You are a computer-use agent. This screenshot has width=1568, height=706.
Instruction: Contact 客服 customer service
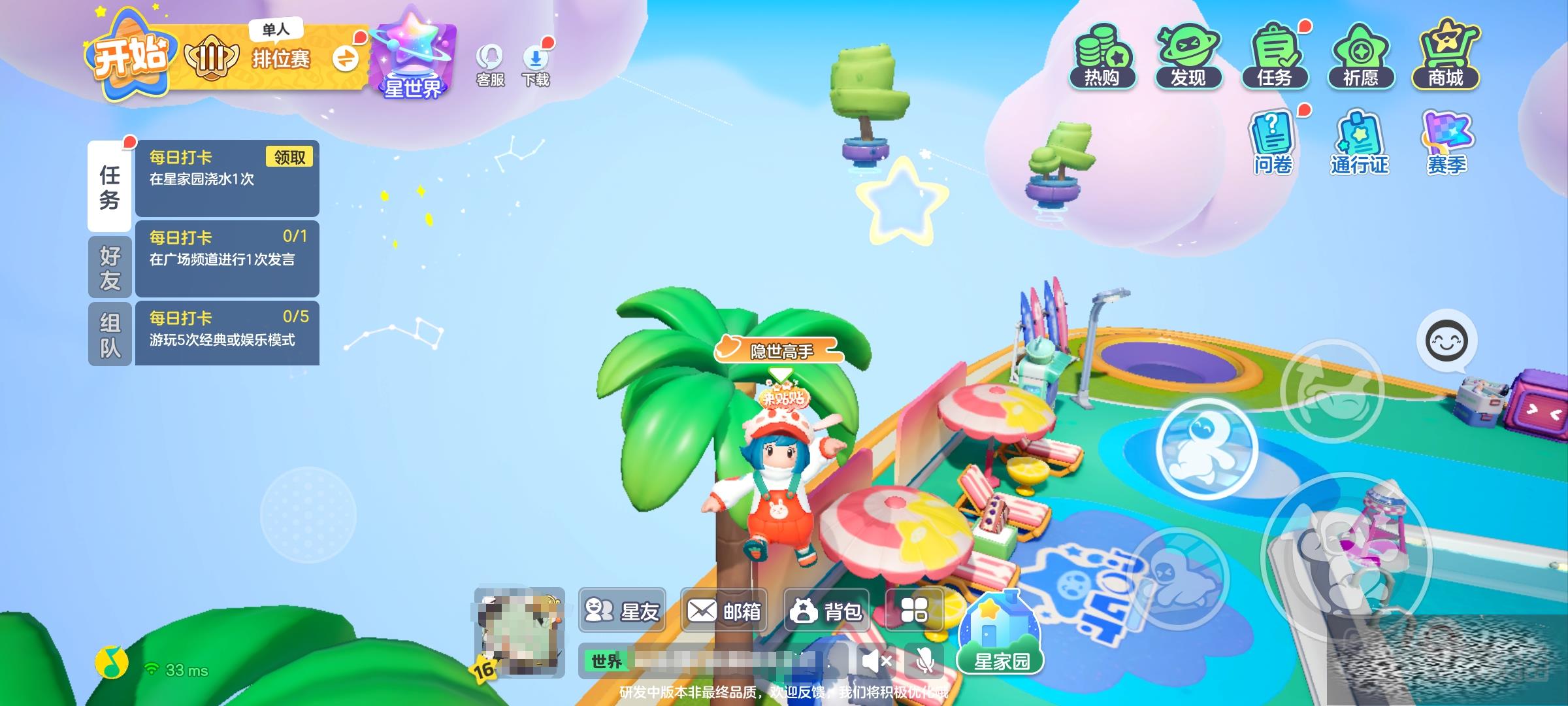[490, 65]
